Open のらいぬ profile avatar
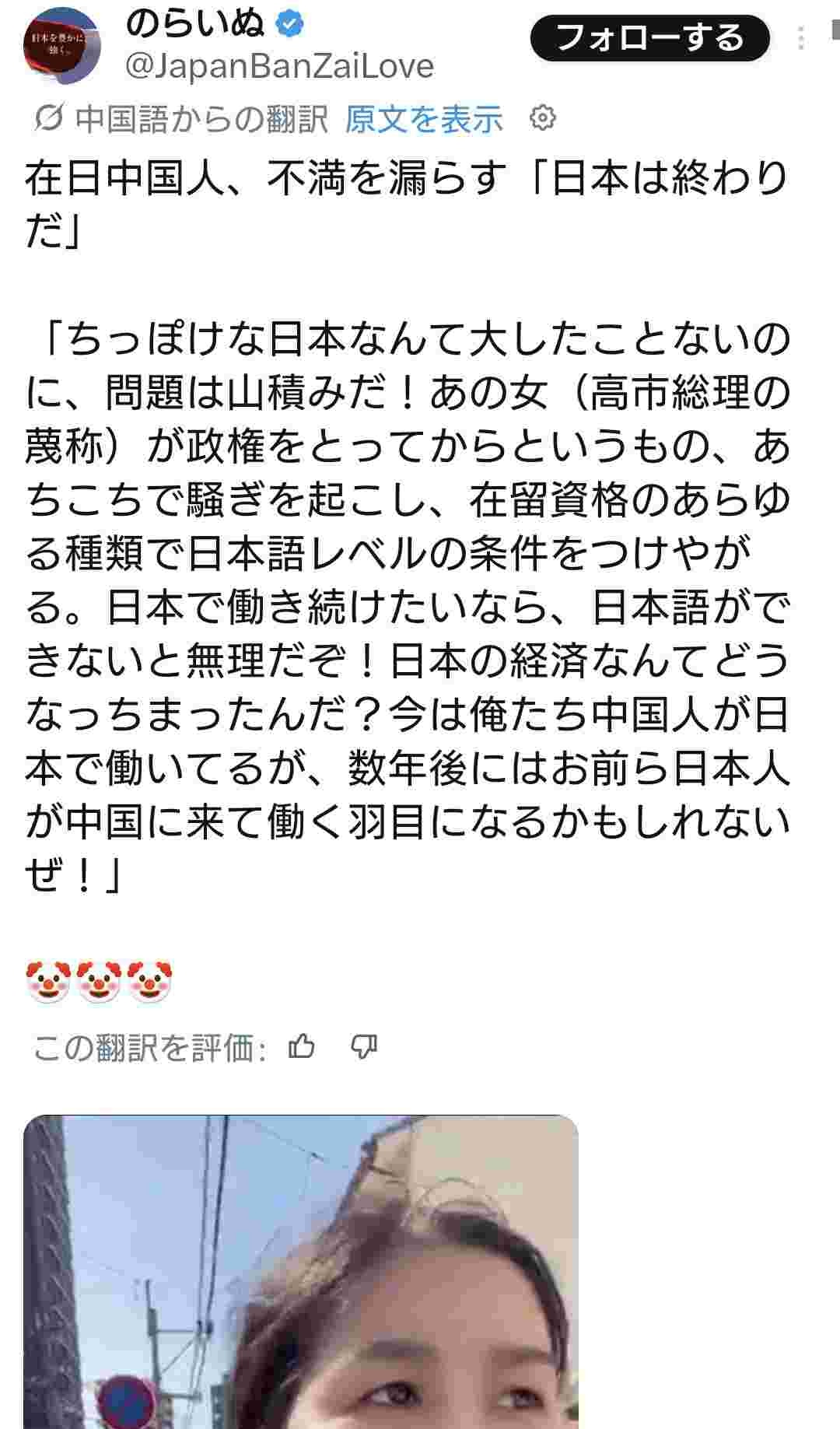Image resolution: width=840 pixels, height=1429 pixels. point(62,45)
